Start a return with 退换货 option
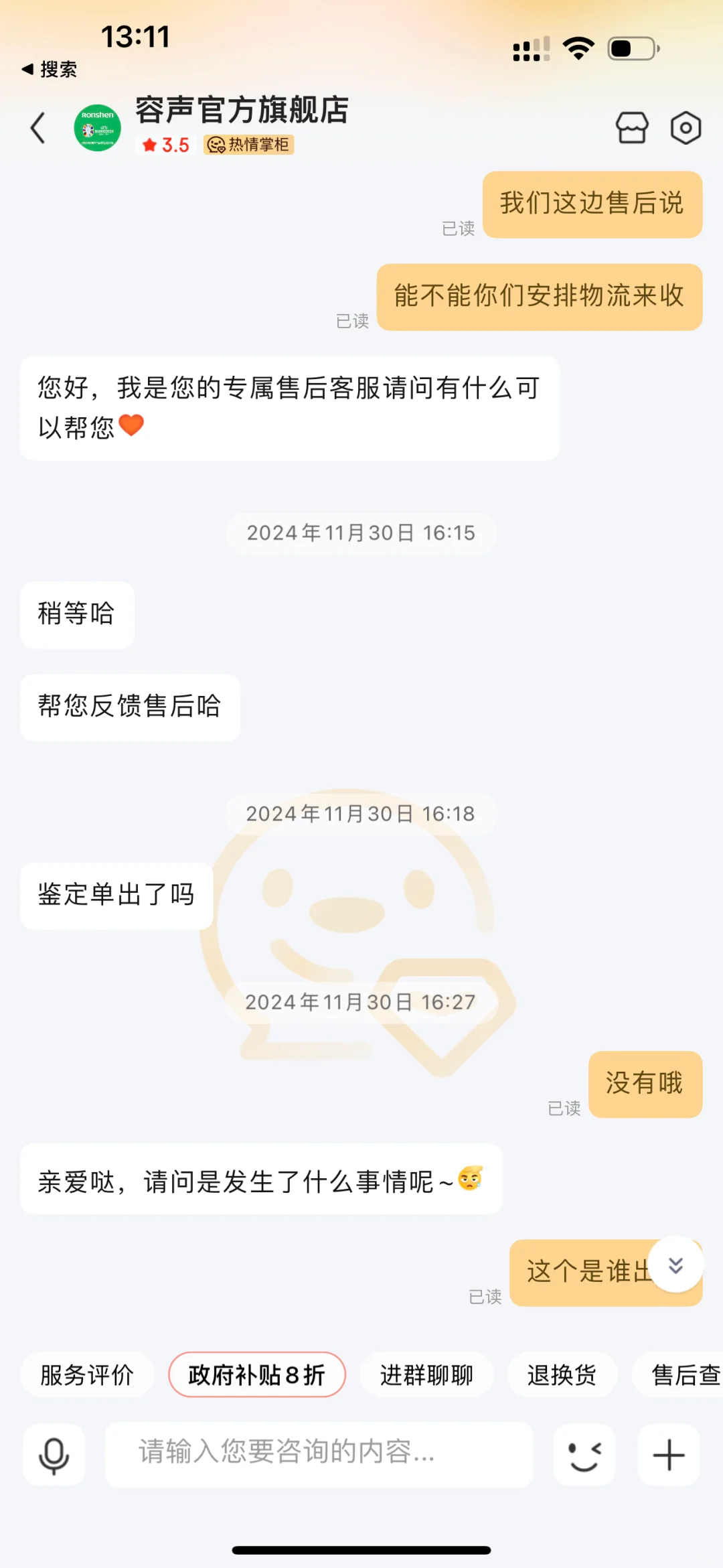723x1568 pixels. (562, 1374)
